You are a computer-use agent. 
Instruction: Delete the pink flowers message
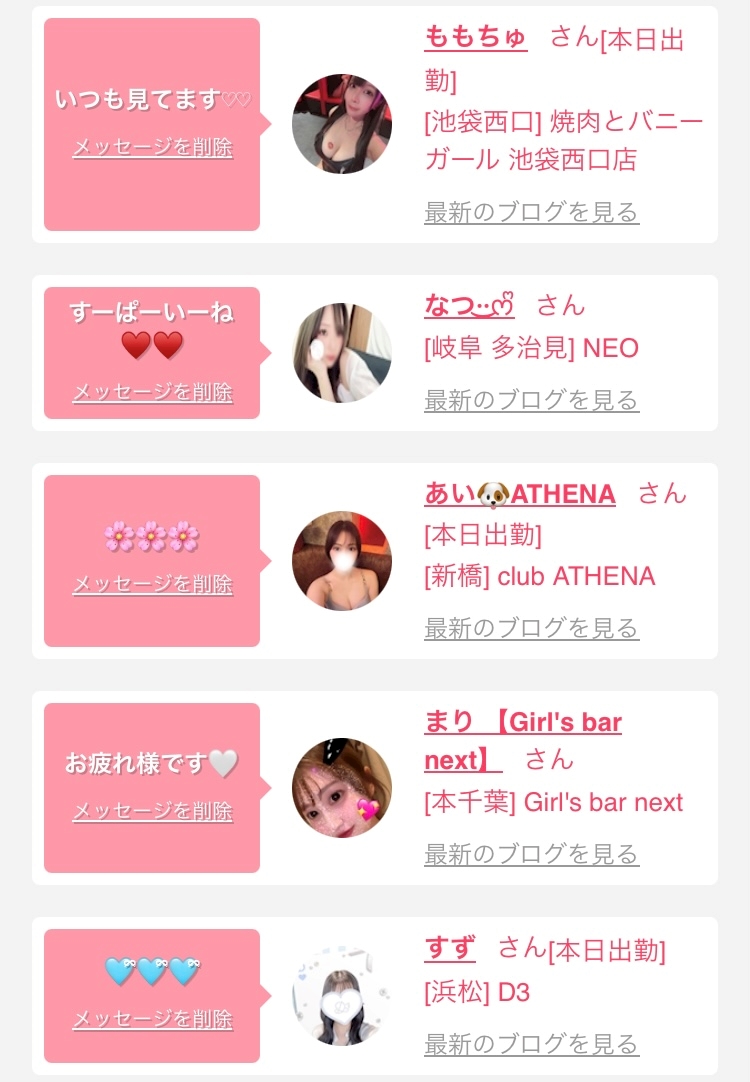pos(152,584)
